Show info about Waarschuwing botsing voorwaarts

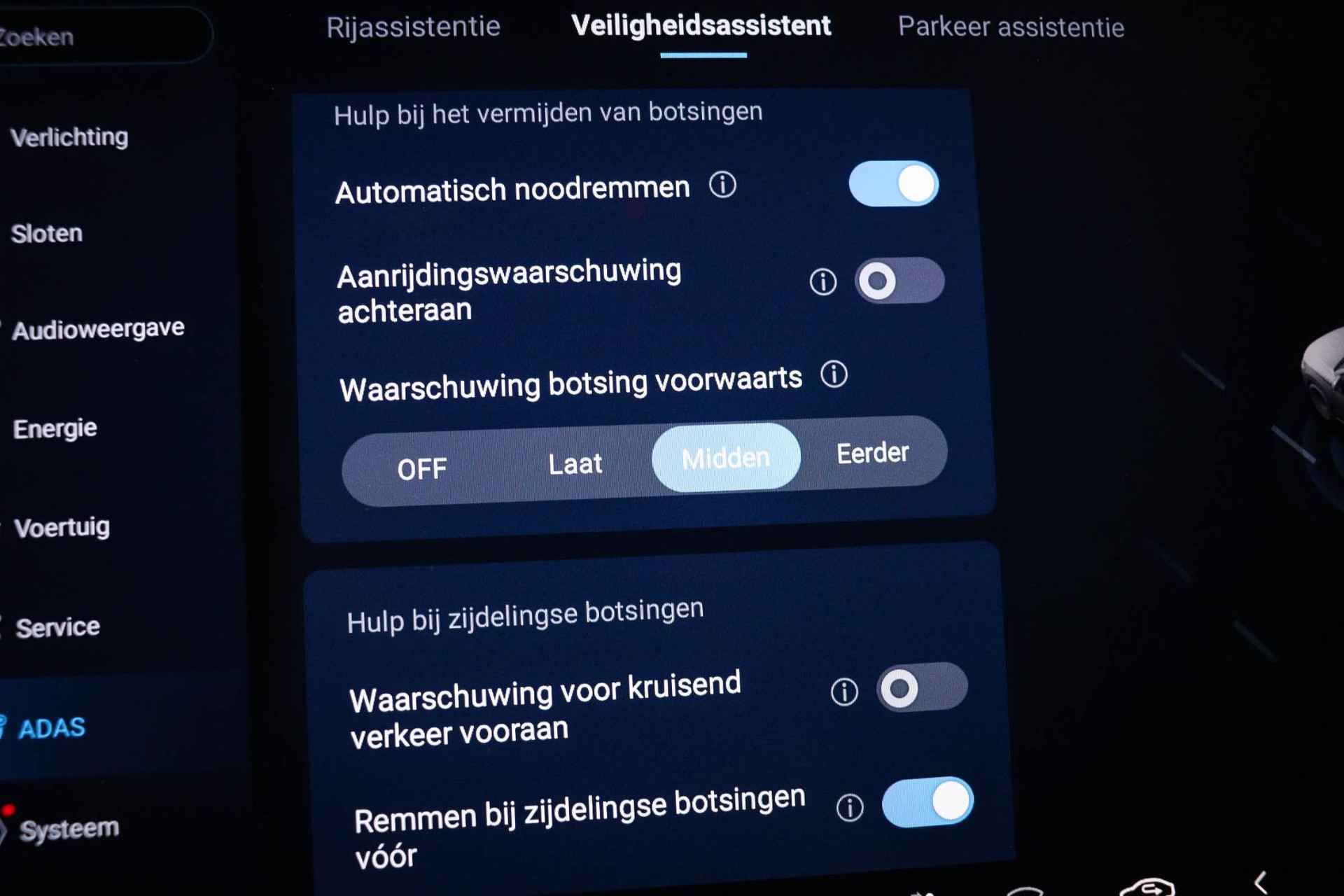tap(834, 374)
